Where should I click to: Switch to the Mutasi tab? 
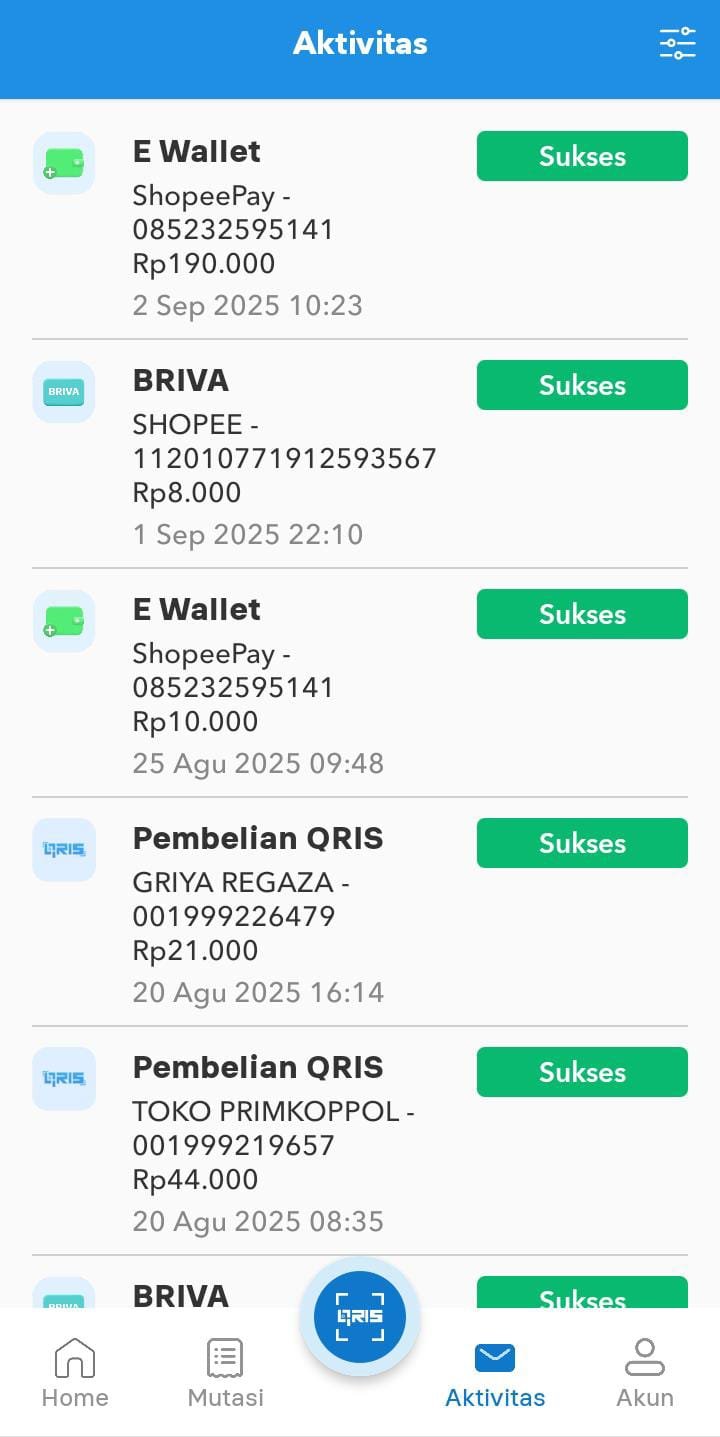(x=225, y=1374)
